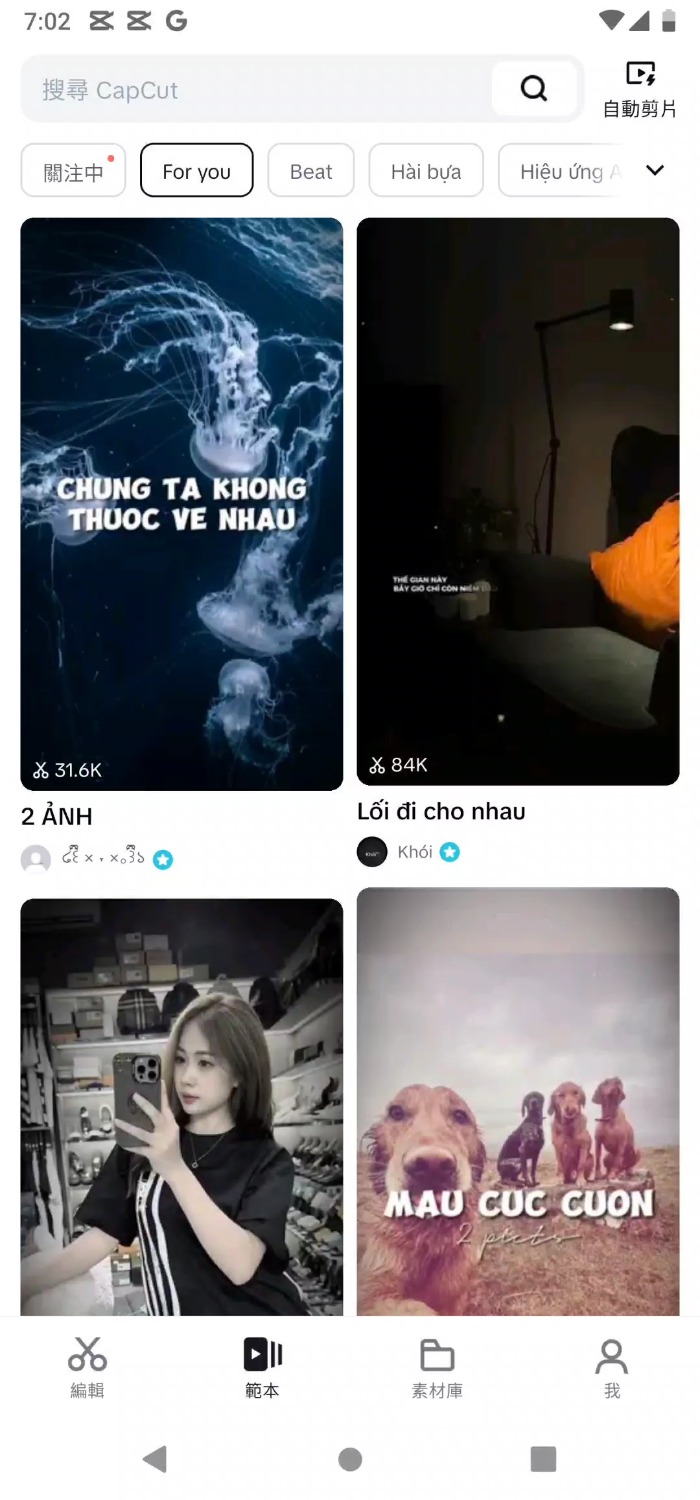Open the mirror selfie girl template
The image size is (700, 1500).
[181, 1106]
